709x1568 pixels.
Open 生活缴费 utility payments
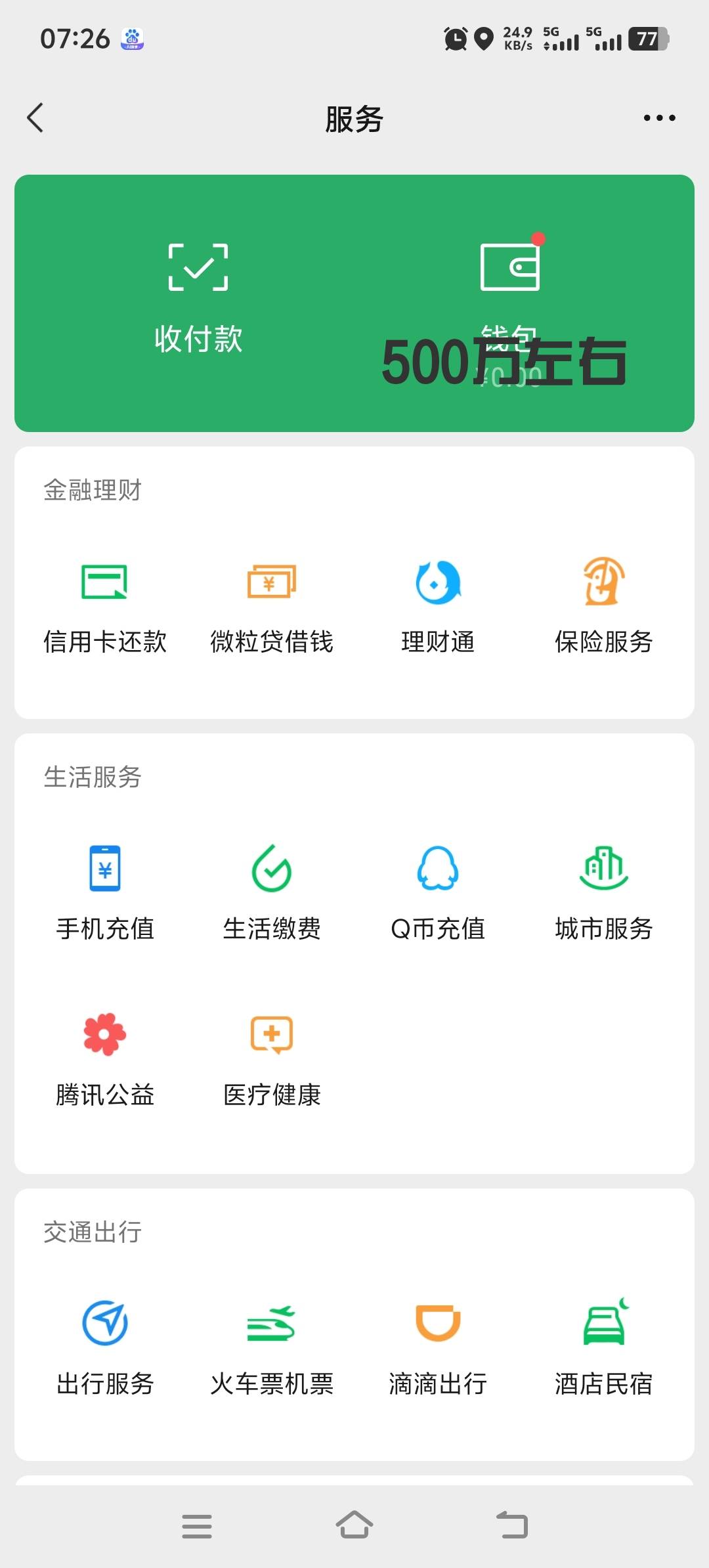(x=272, y=893)
